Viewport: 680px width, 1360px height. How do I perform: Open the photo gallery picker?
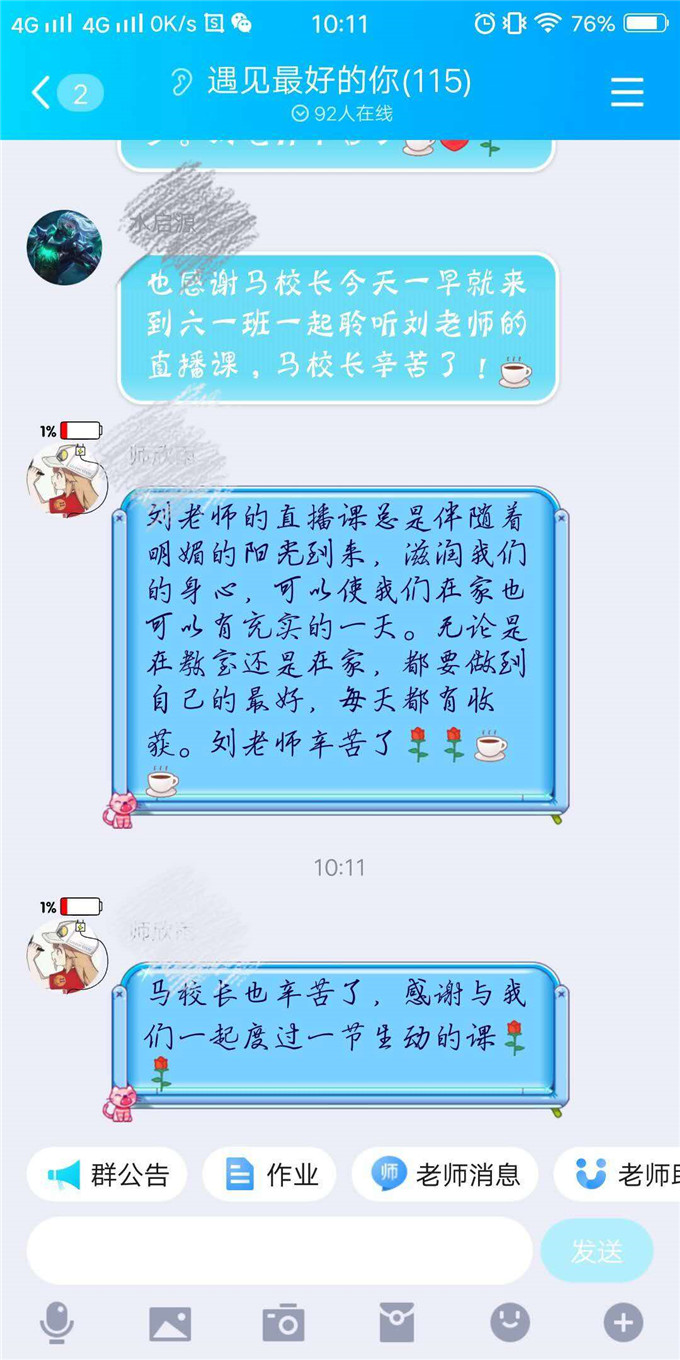[170, 1323]
